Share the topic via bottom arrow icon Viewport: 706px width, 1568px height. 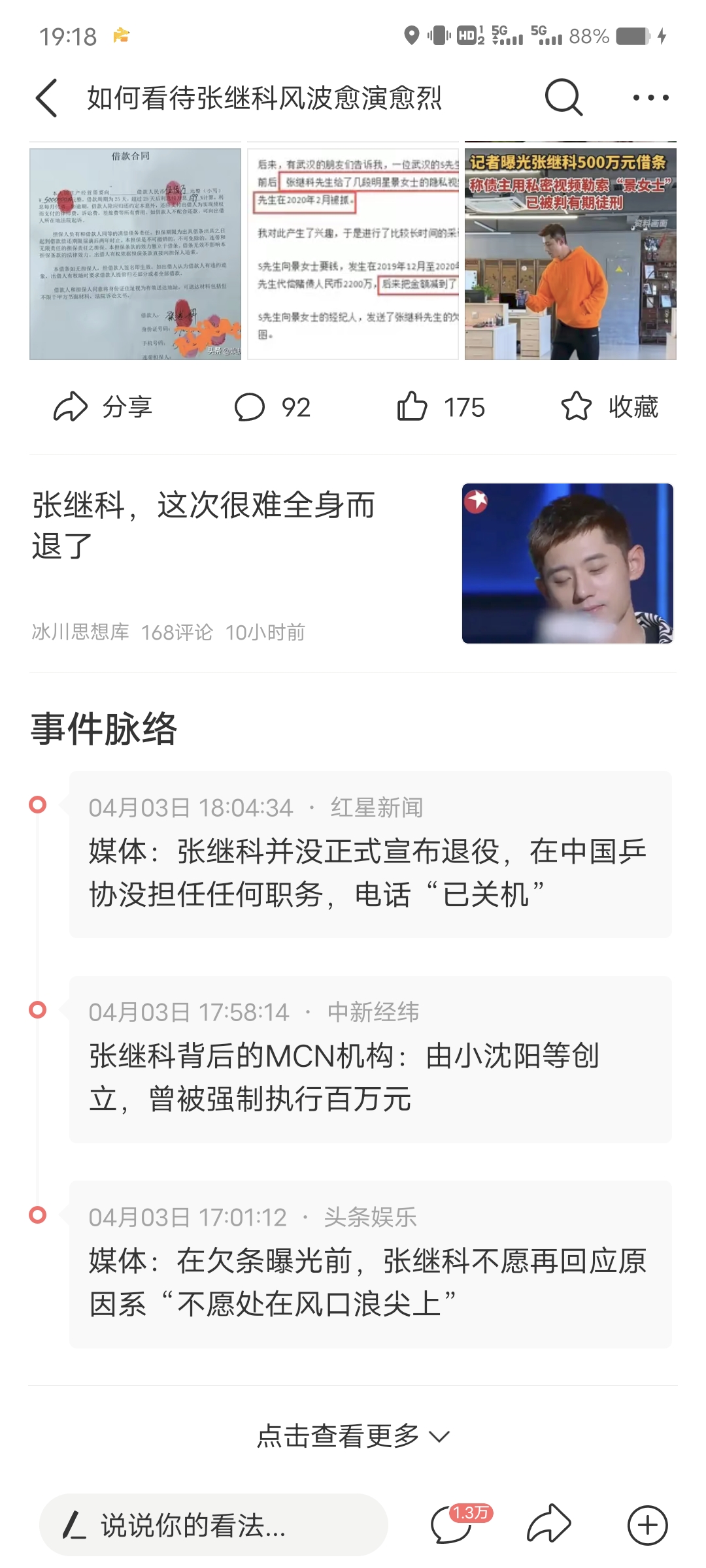[549, 1525]
